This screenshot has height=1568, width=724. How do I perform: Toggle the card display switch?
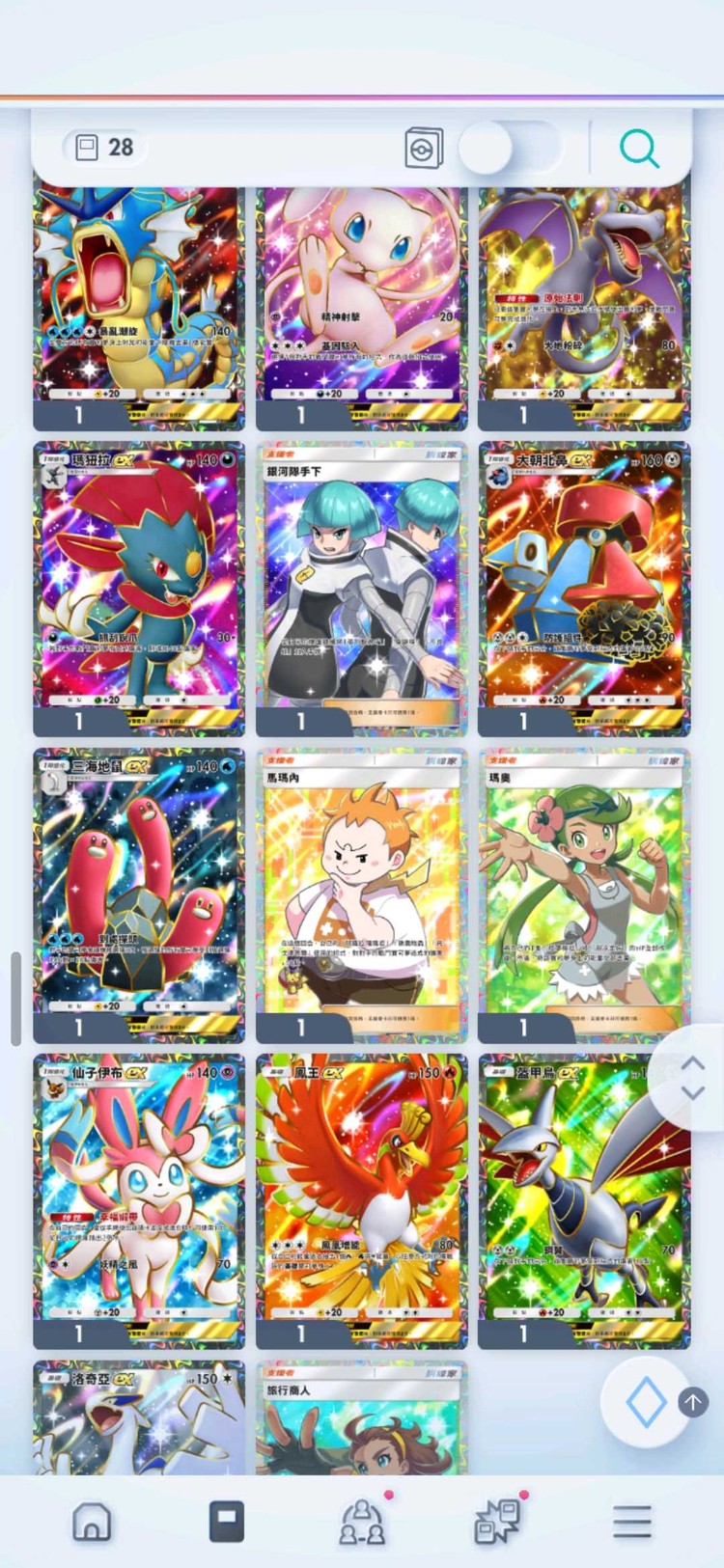[509, 148]
